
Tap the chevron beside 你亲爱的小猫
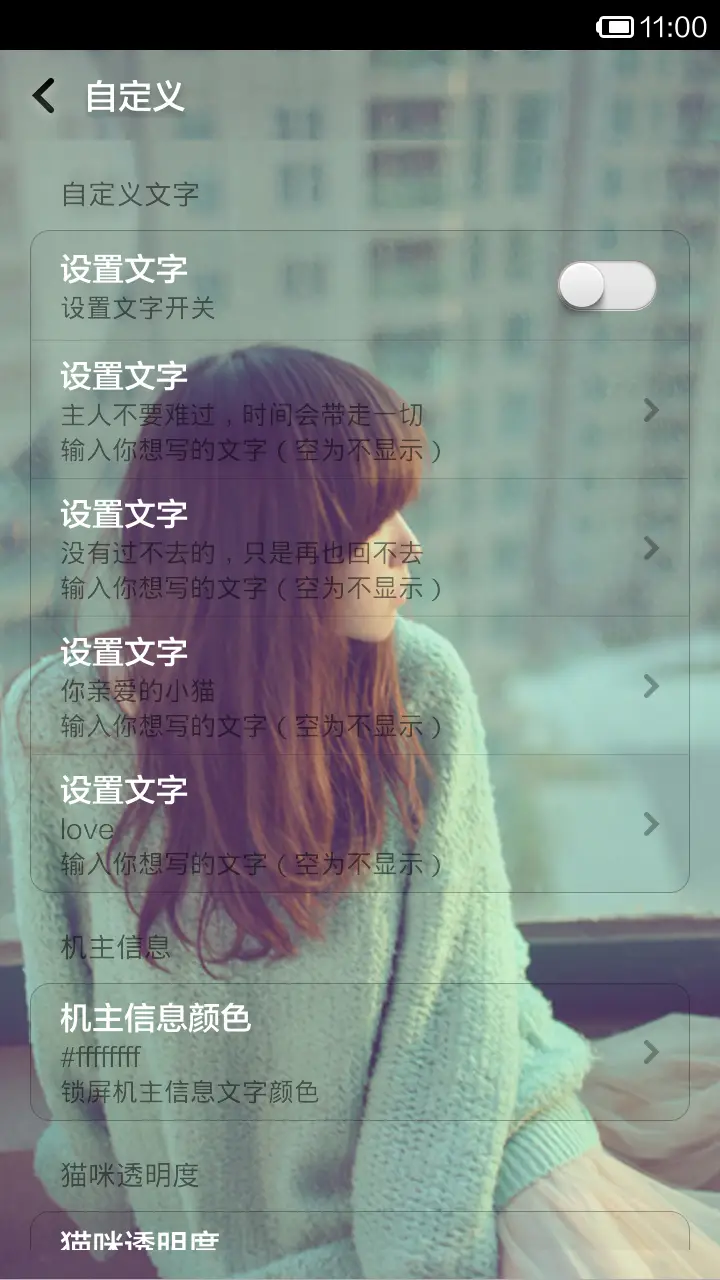[652, 687]
